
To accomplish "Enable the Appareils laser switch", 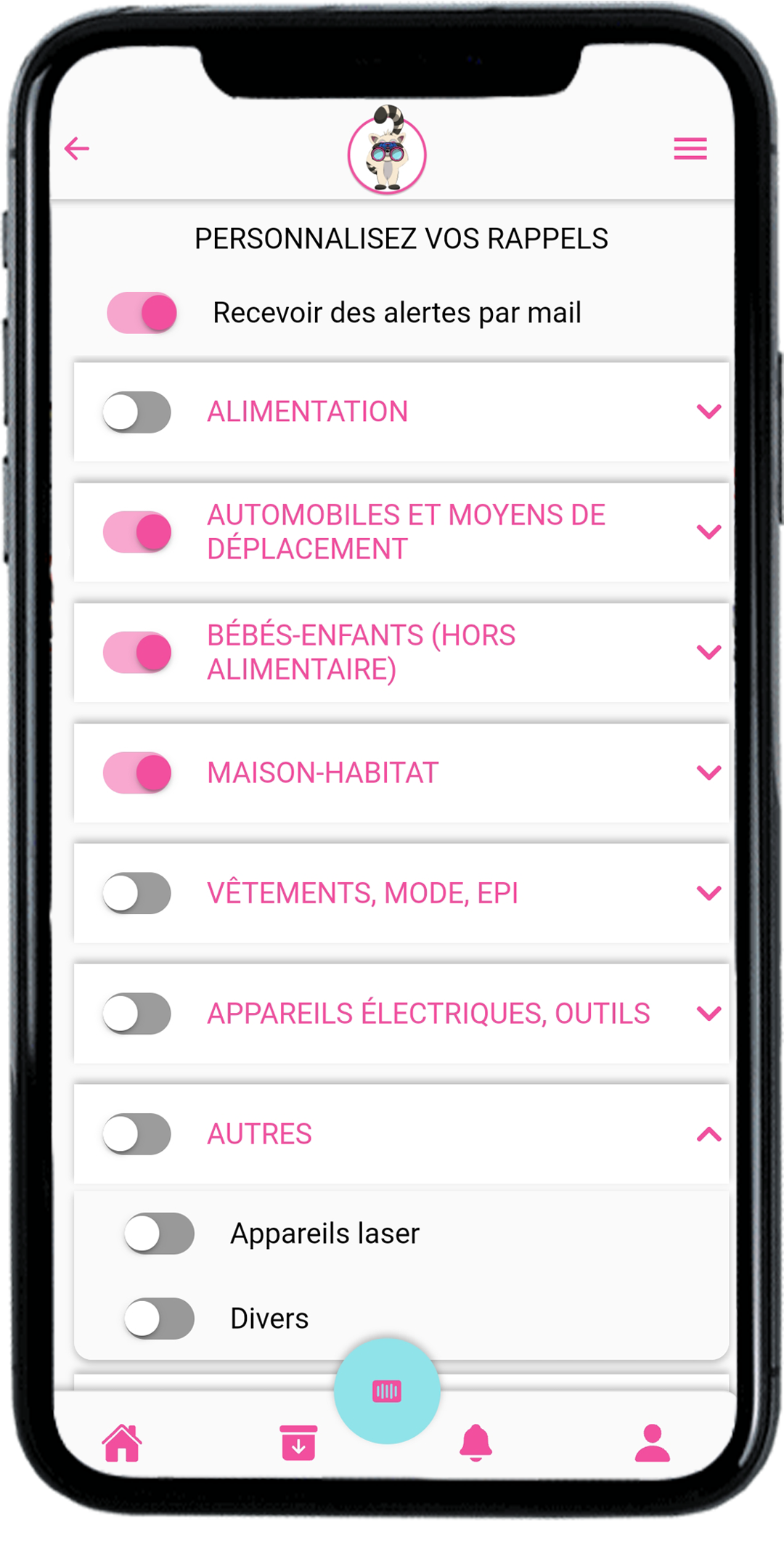I will point(159,1234).
